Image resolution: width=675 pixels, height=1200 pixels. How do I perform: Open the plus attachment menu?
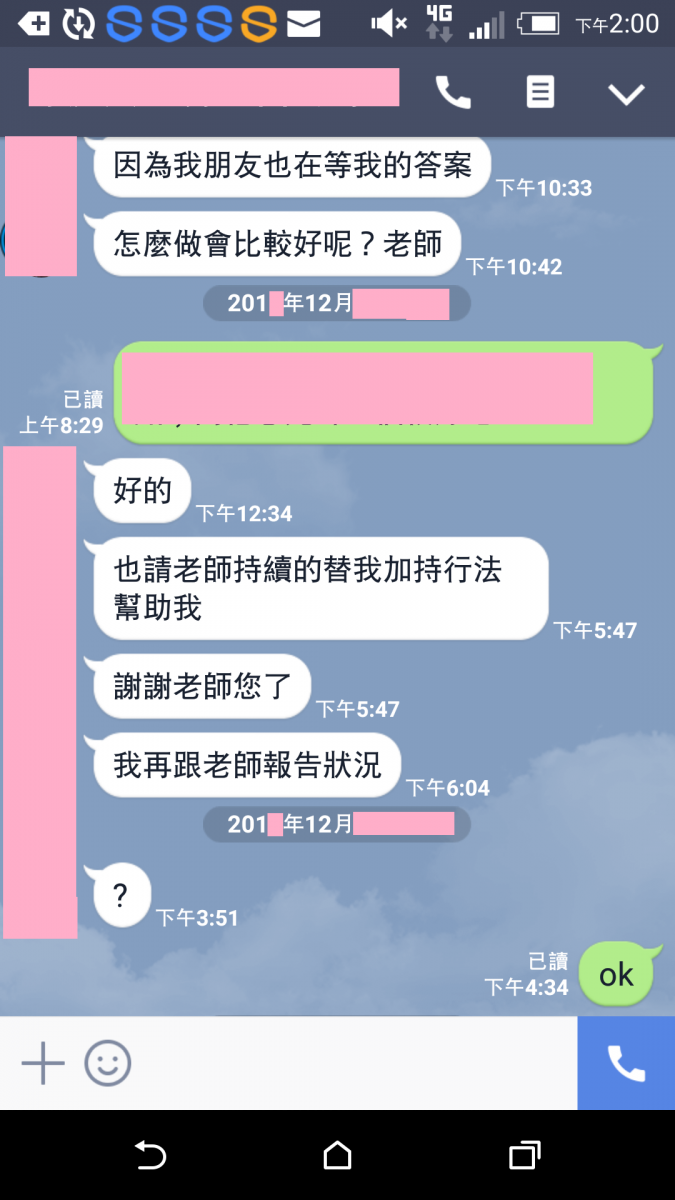tap(43, 1063)
